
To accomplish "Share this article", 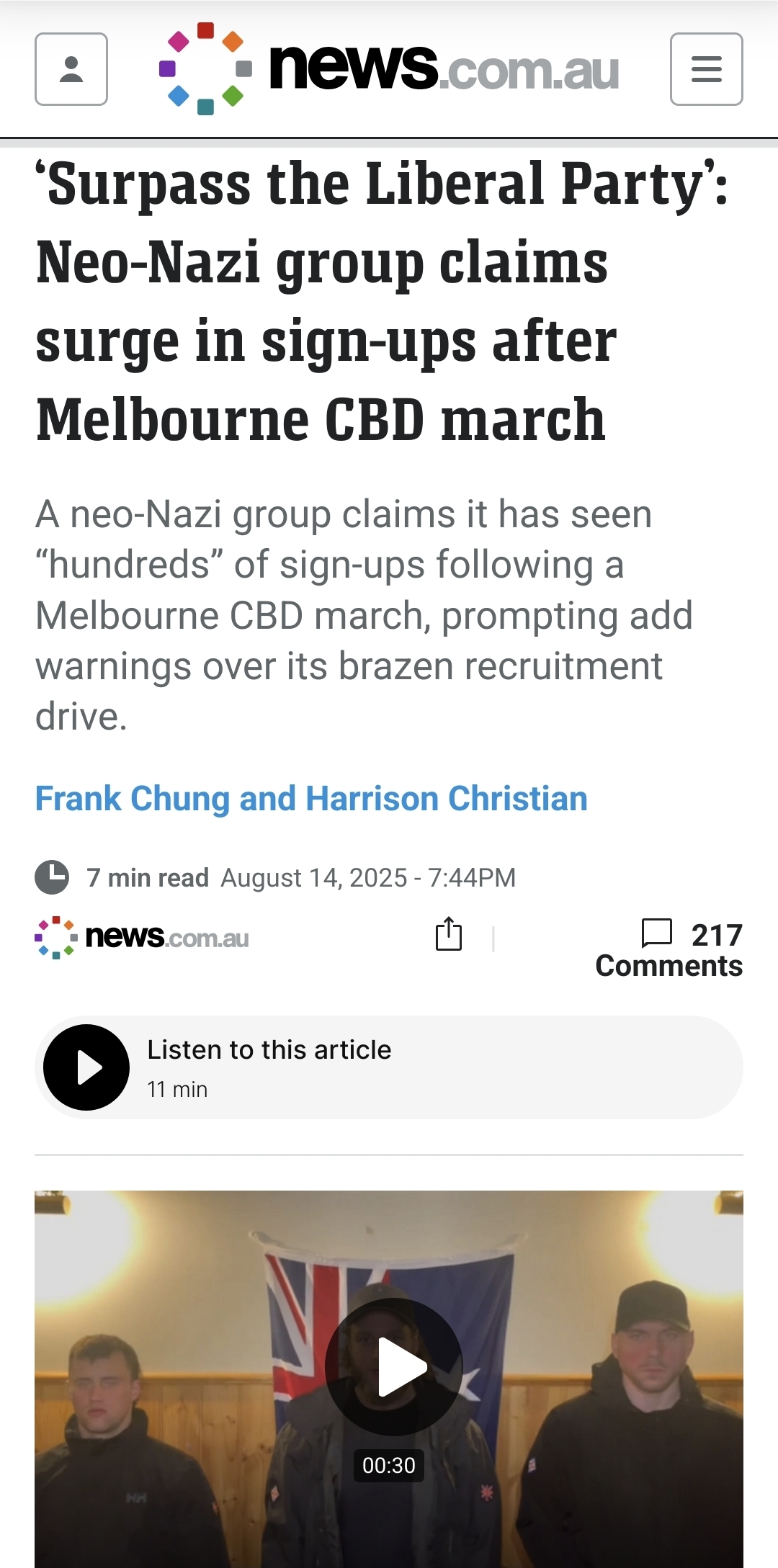I will 448,934.
